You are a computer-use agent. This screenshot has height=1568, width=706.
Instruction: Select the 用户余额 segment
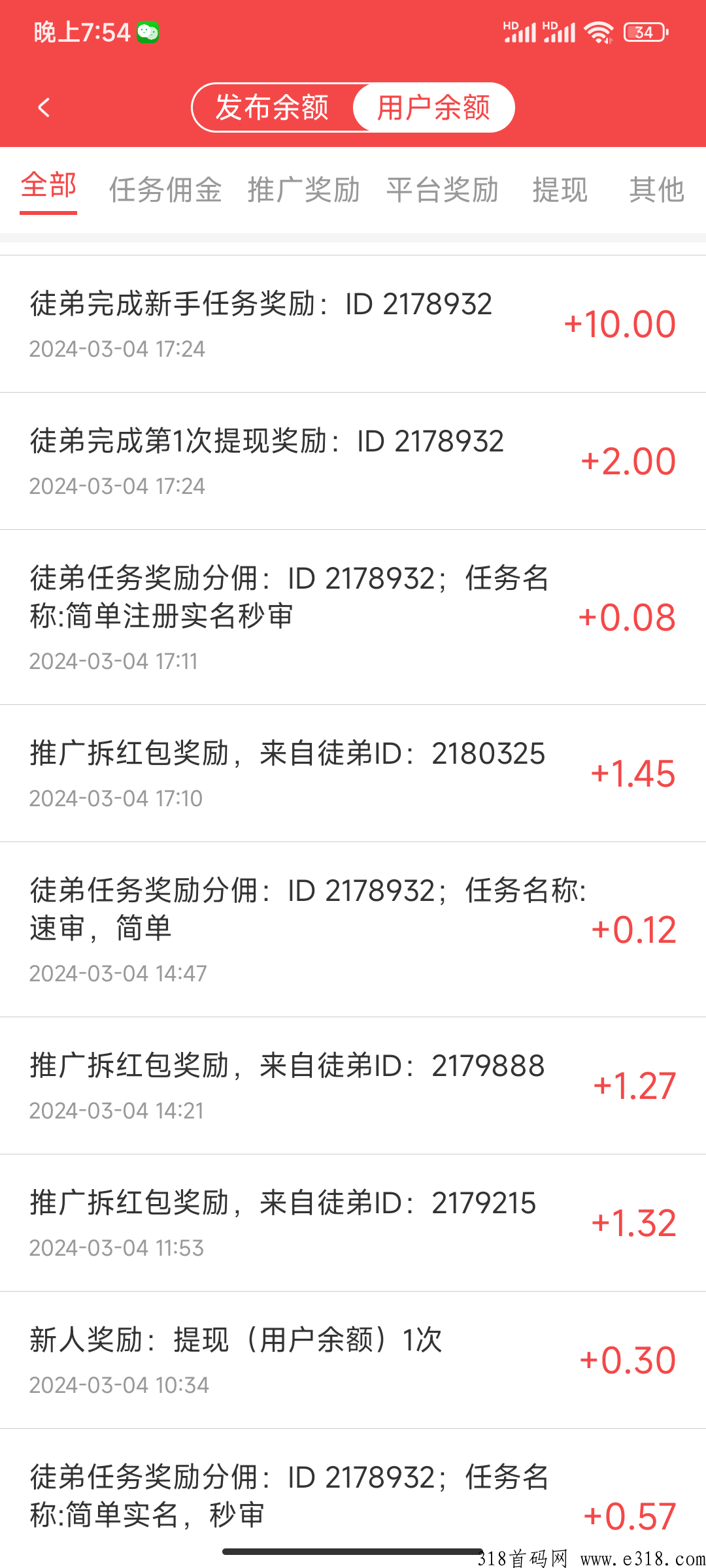coord(433,107)
